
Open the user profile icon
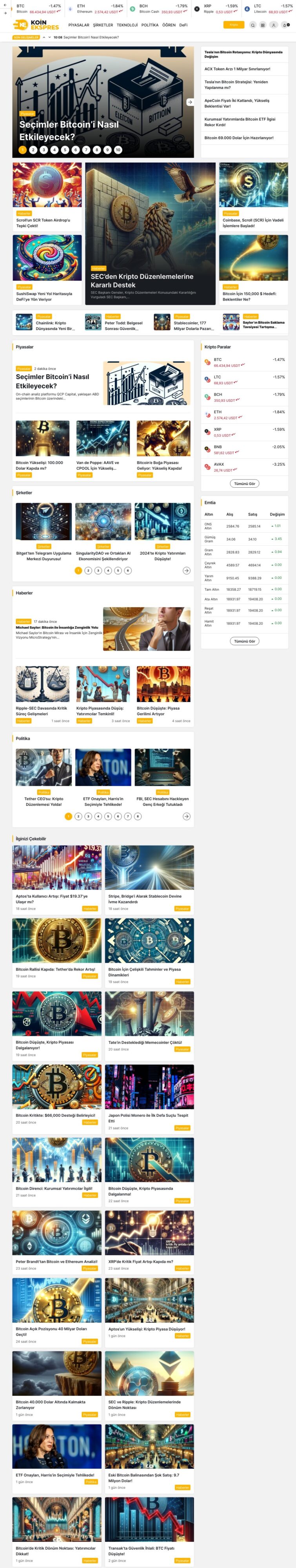(274, 25)
